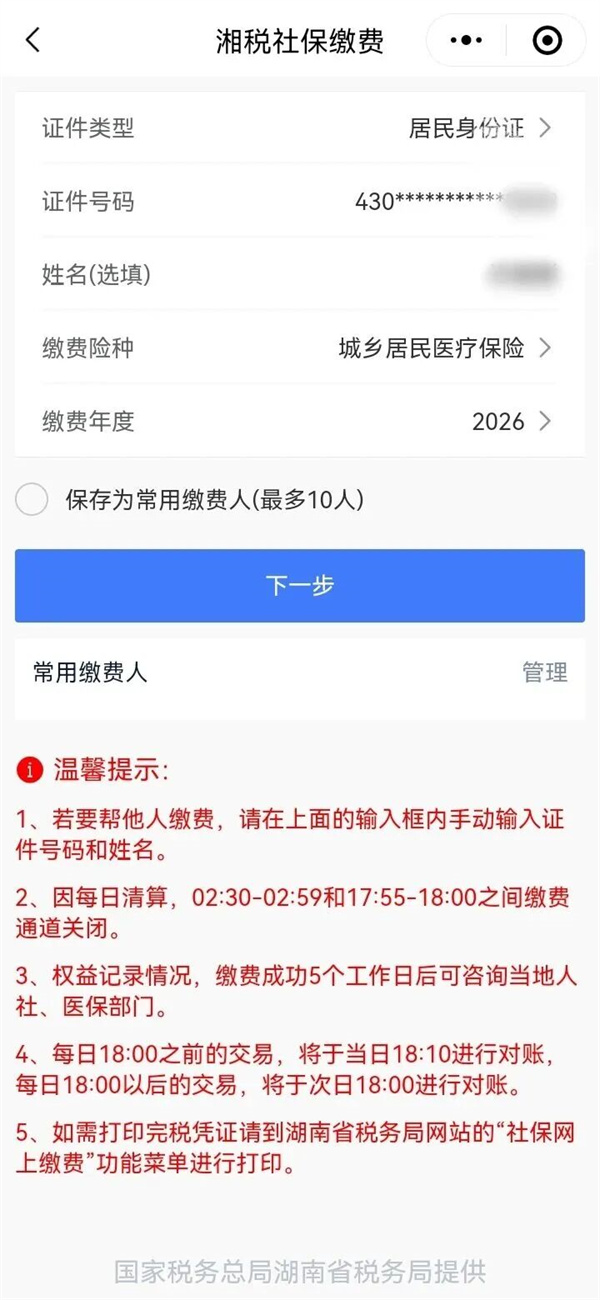Open the mini program more-options menu
The height and width of the screenshot is (1300, 600).
point(467,41)
